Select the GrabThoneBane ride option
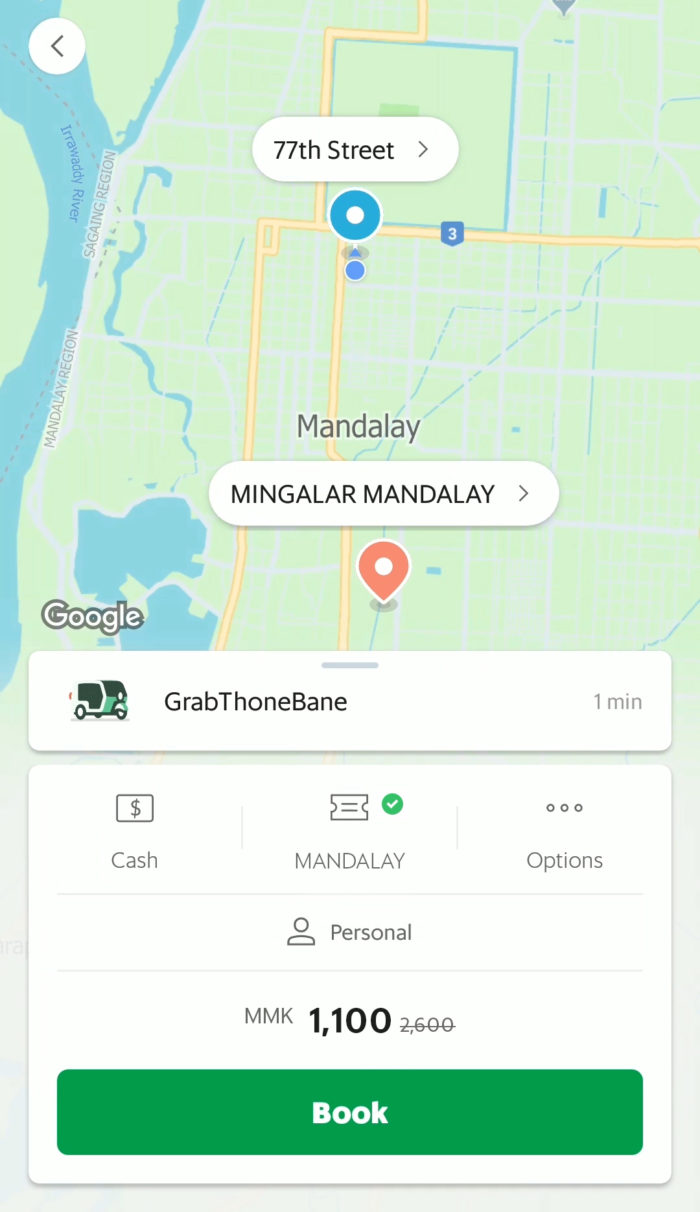 350,702
